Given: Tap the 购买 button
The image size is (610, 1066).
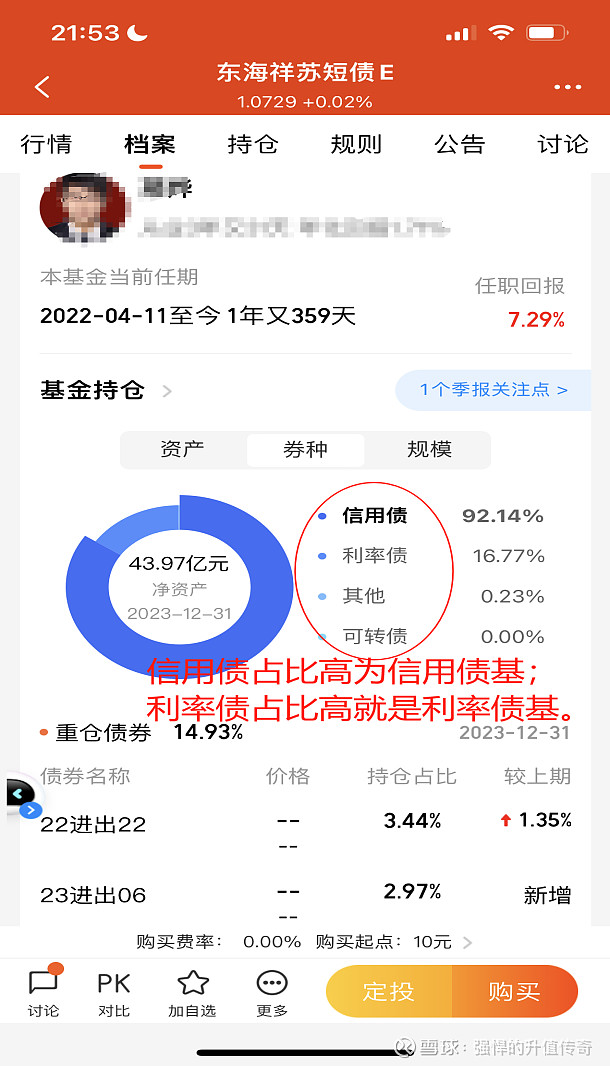Looking at the screenshot, I should pos(515,991).
